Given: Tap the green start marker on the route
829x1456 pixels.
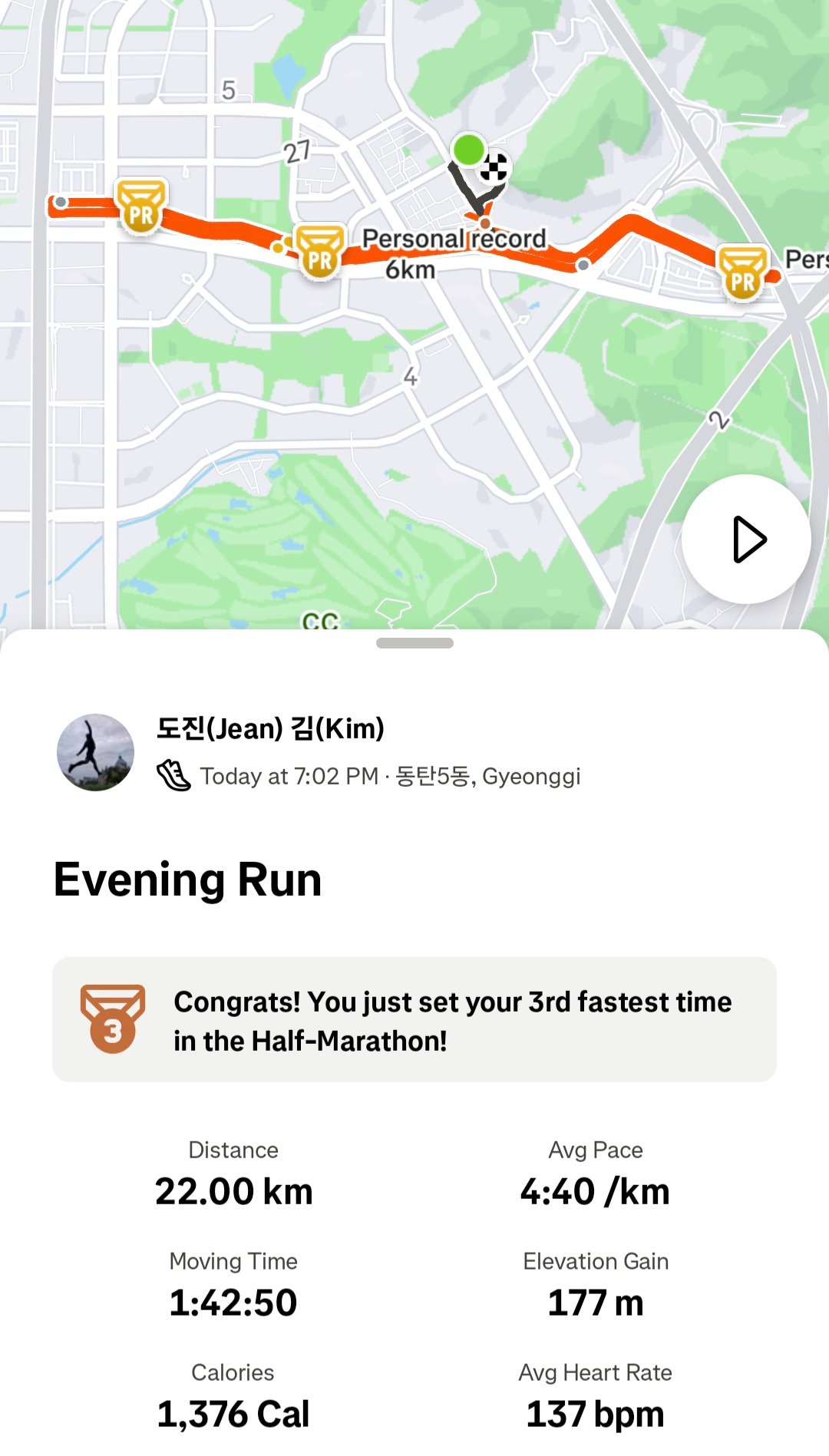Looking at the screenshot, I should click(x=471, y=147).
